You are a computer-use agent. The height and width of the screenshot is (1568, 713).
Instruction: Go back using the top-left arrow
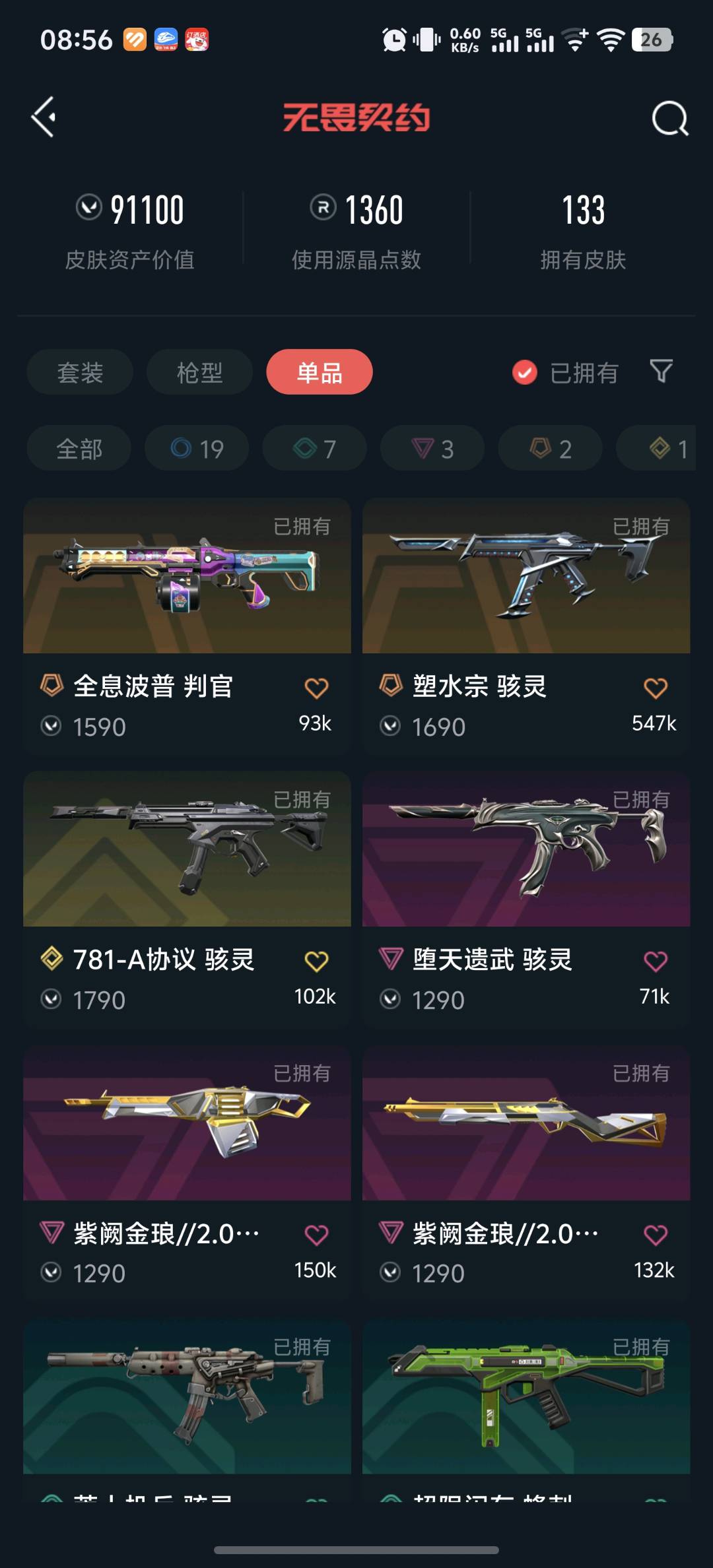pyautogui.click(x=44, y=117)
